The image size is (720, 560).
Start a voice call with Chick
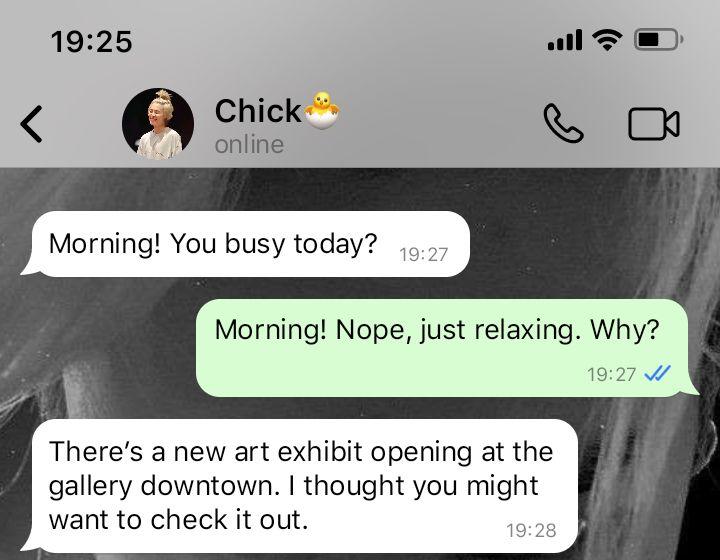(x=563, y=124)
